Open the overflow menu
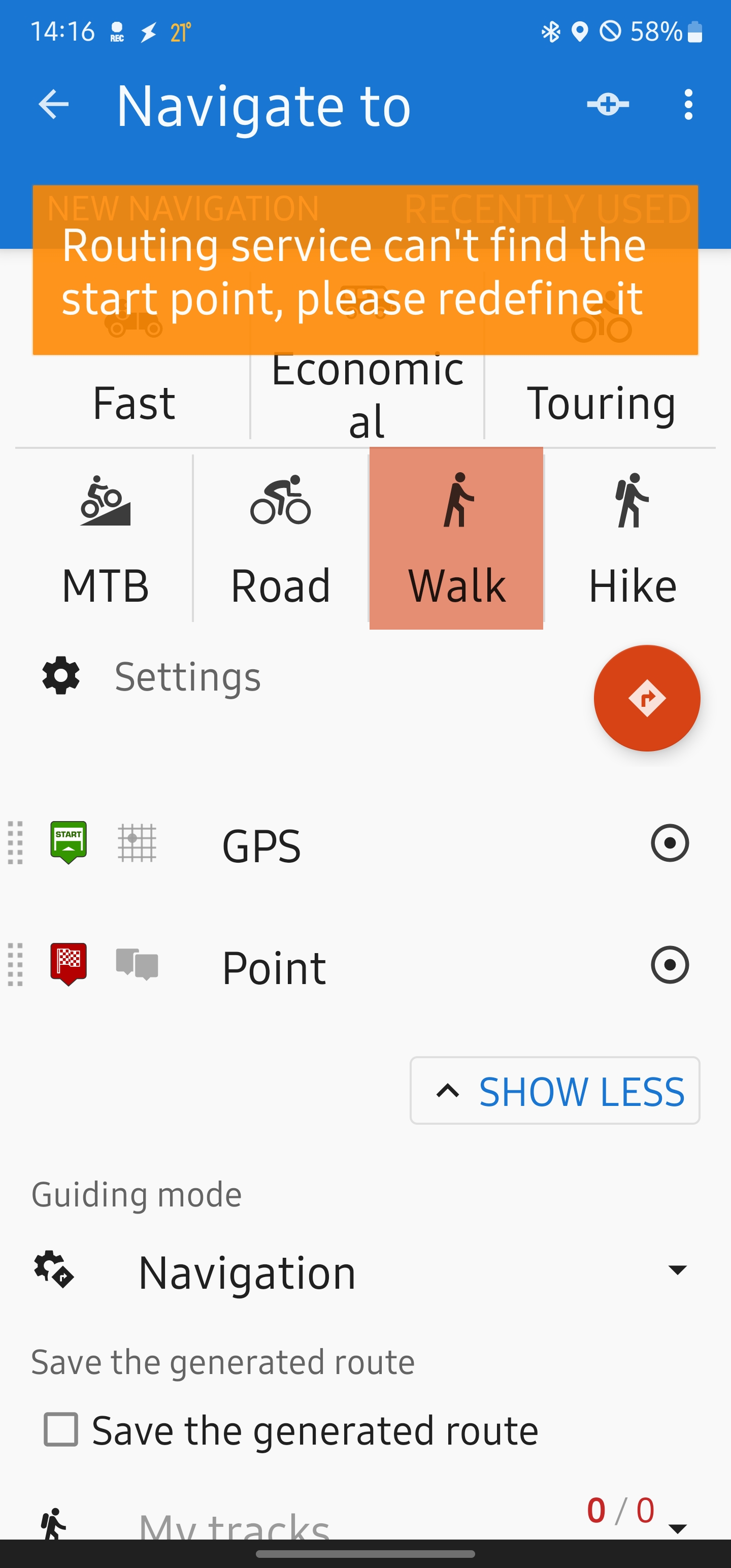731x1568 pixels. pos(688,105)
